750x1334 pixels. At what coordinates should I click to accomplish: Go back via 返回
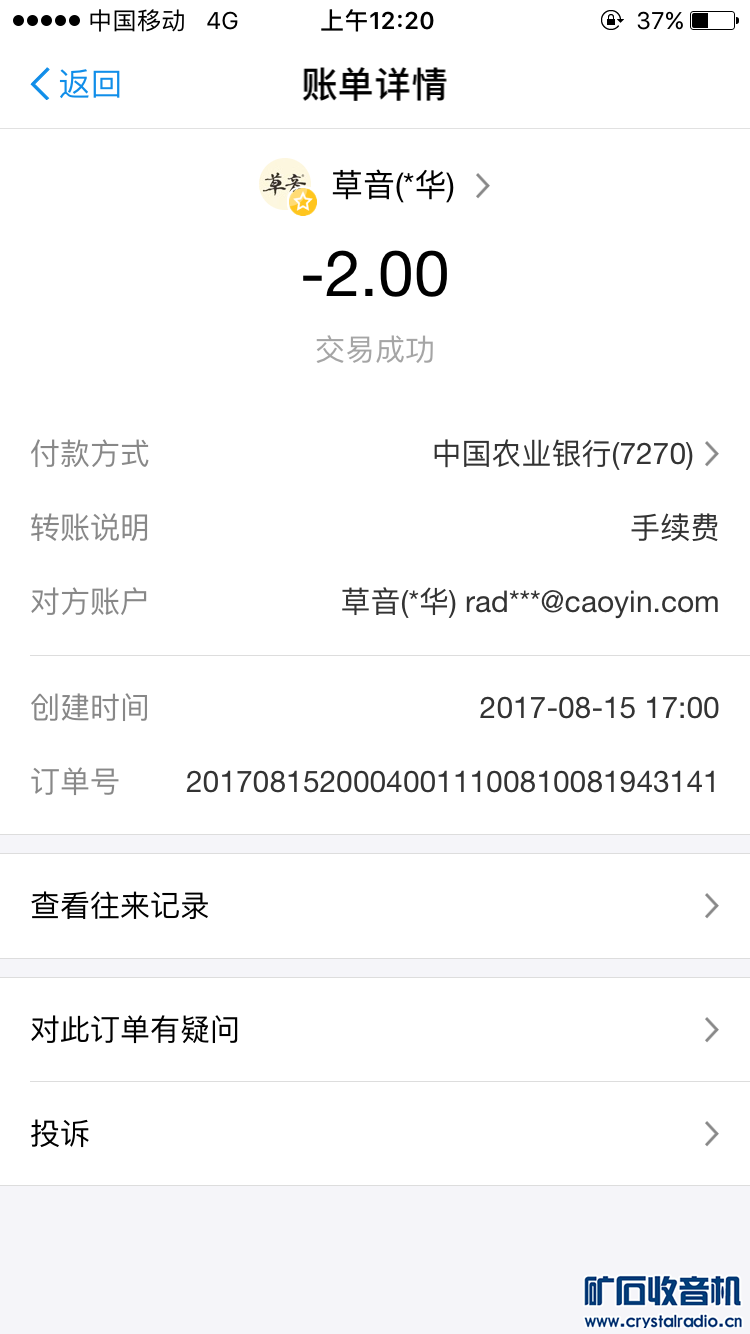[x=76, y=84]
